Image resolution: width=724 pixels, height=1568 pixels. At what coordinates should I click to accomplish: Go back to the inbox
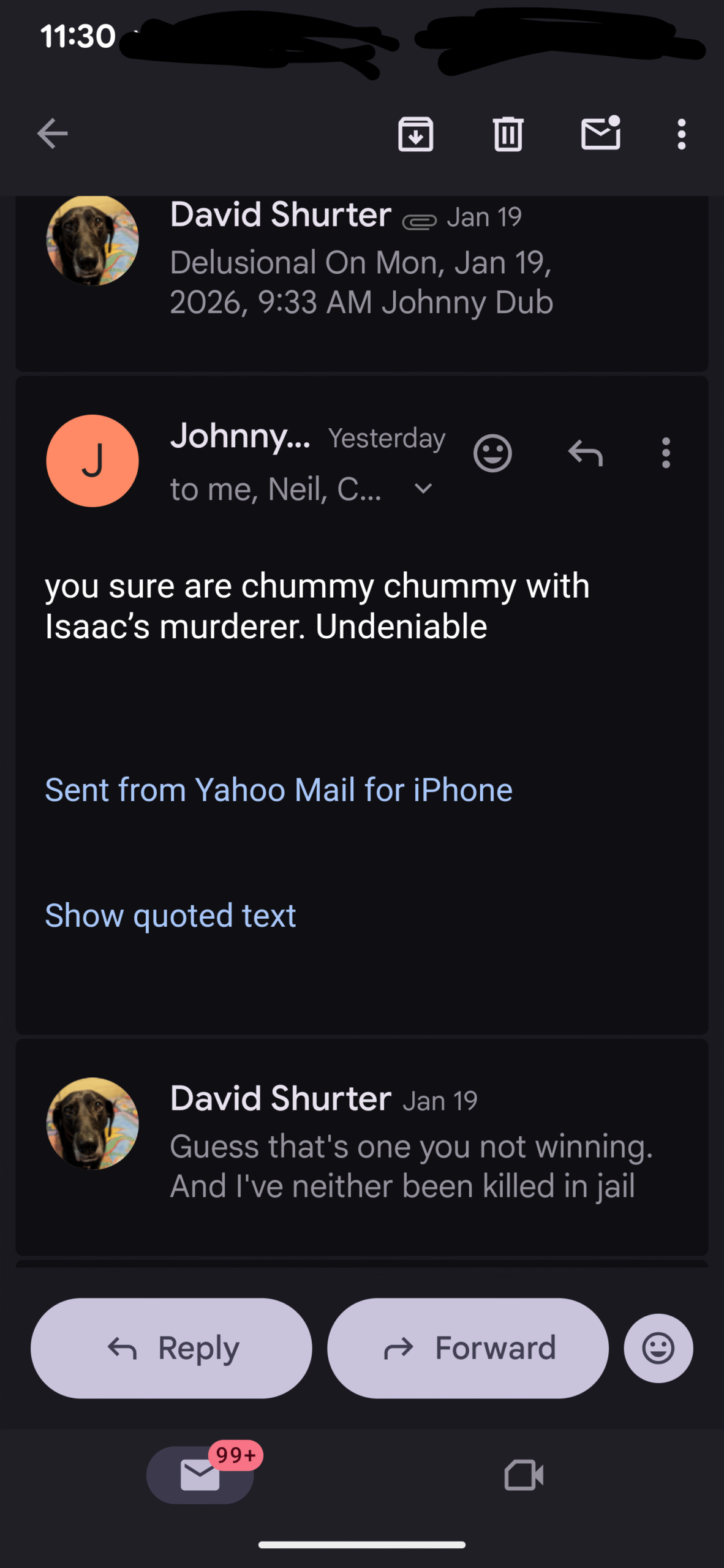[x=52, y=134]
